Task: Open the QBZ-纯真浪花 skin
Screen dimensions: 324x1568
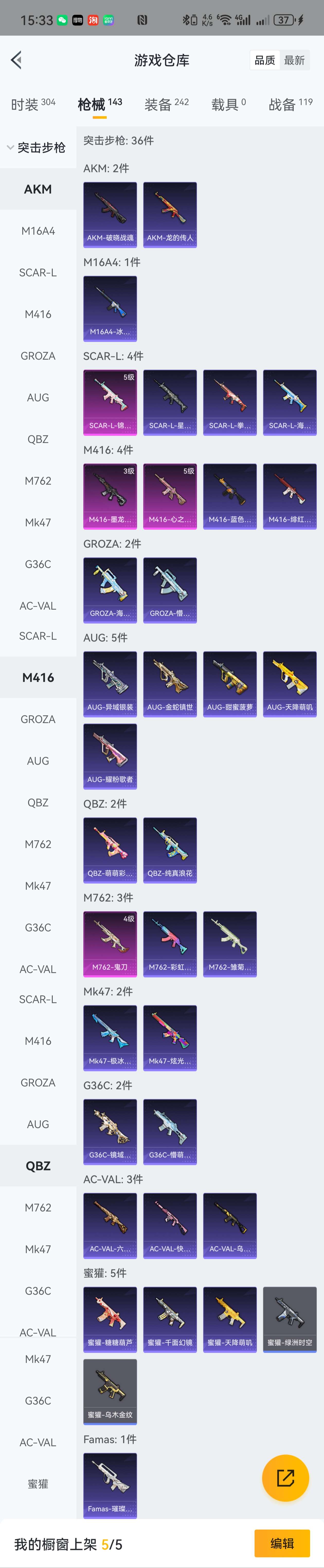Action: pyautogui.click(x=170, y=850)
